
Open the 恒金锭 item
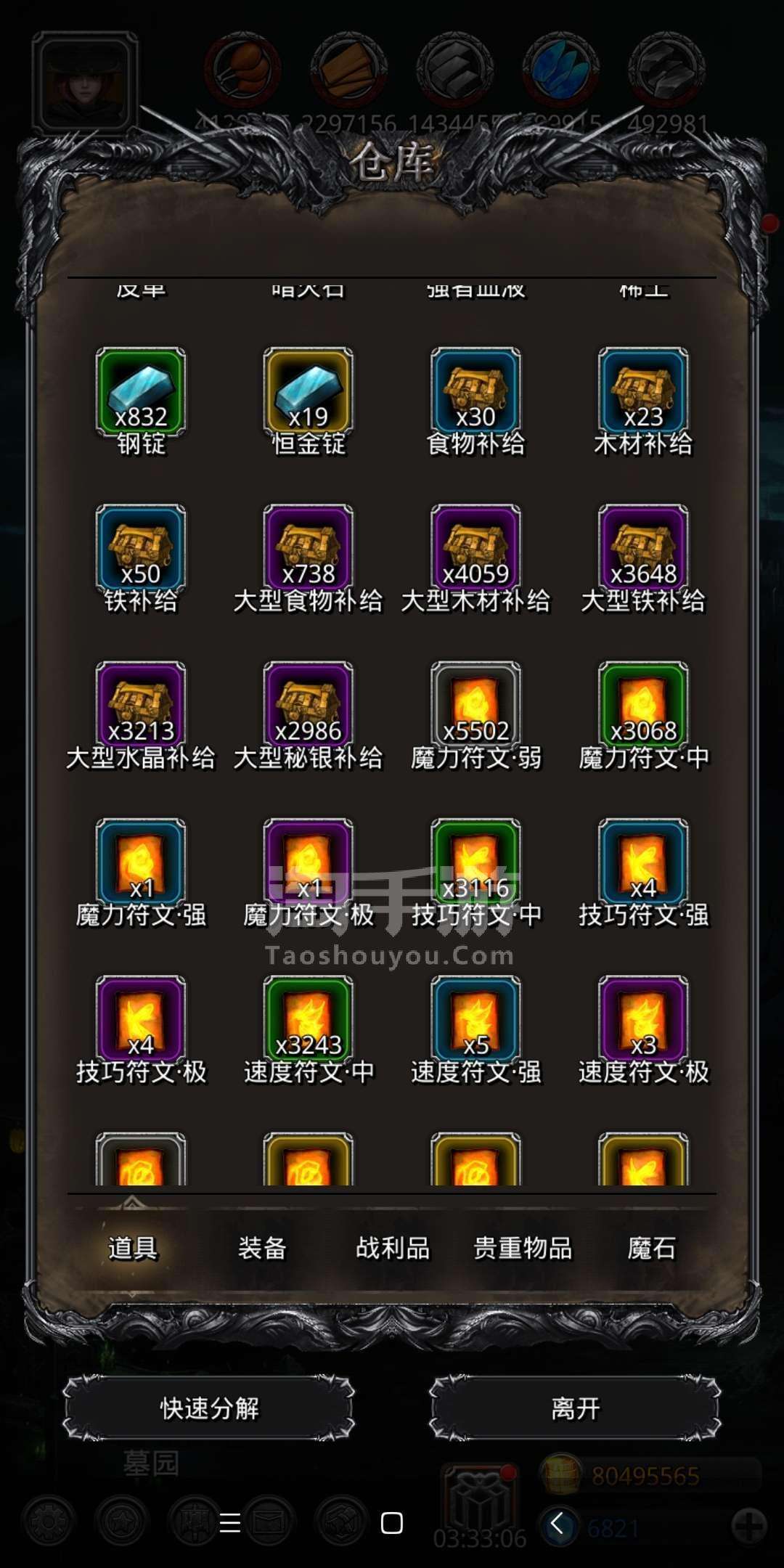[309, 392]
